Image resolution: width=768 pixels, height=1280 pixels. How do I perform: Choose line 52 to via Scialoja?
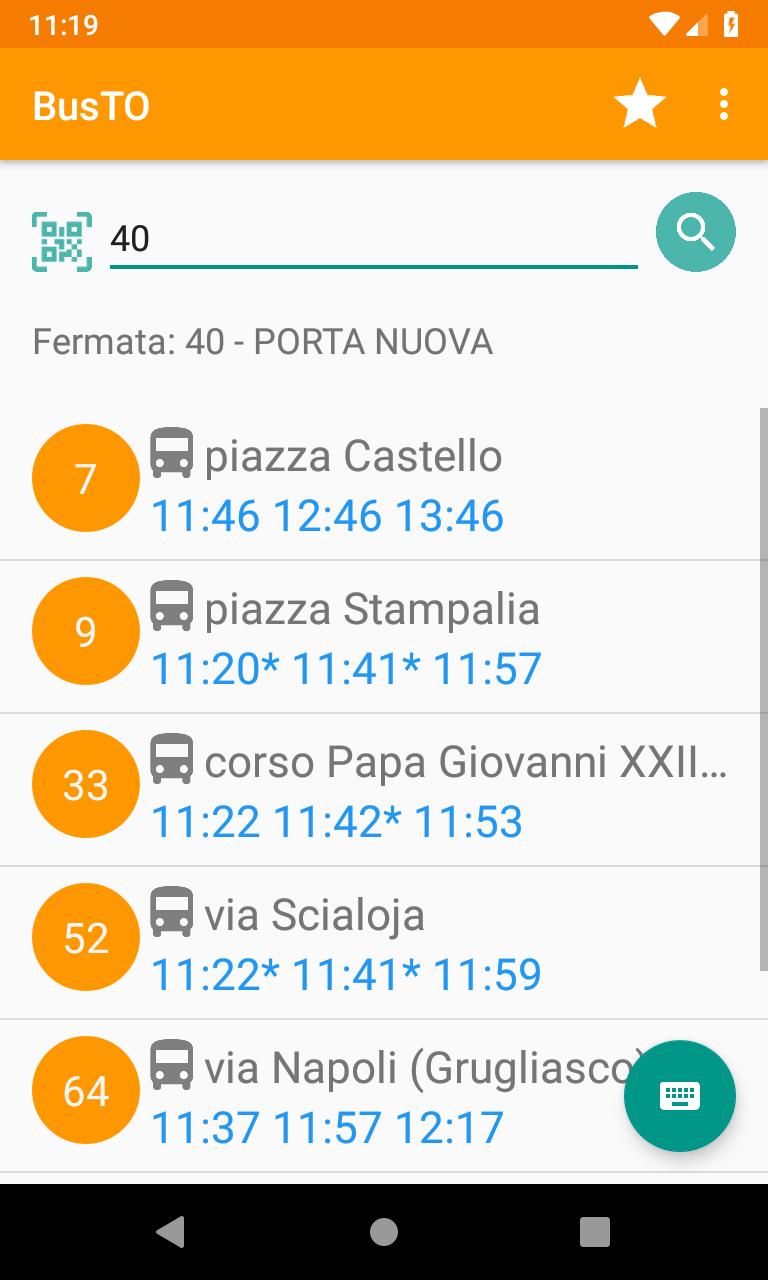384,943
